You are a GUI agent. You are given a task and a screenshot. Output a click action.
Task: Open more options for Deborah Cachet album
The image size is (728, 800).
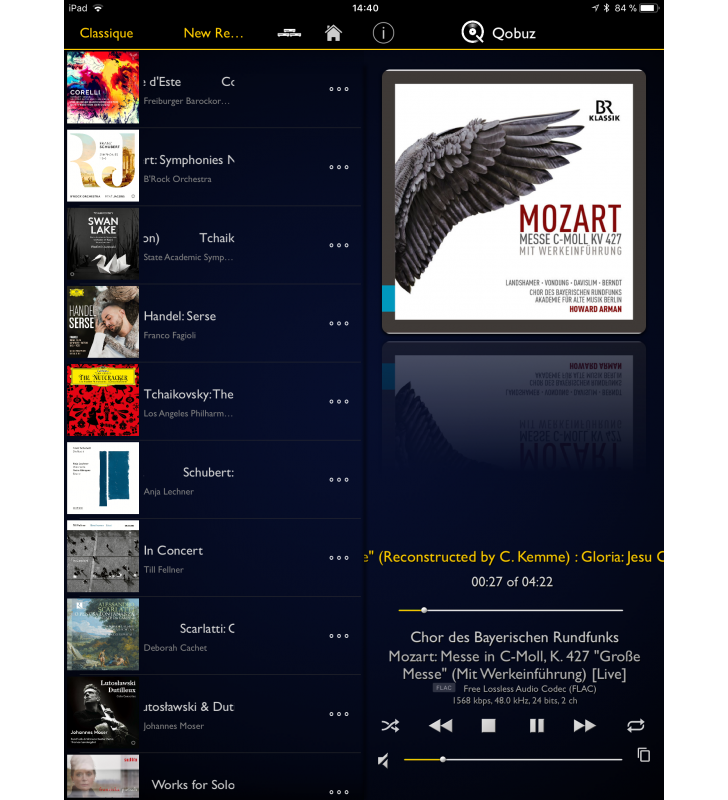pos(339,636)
